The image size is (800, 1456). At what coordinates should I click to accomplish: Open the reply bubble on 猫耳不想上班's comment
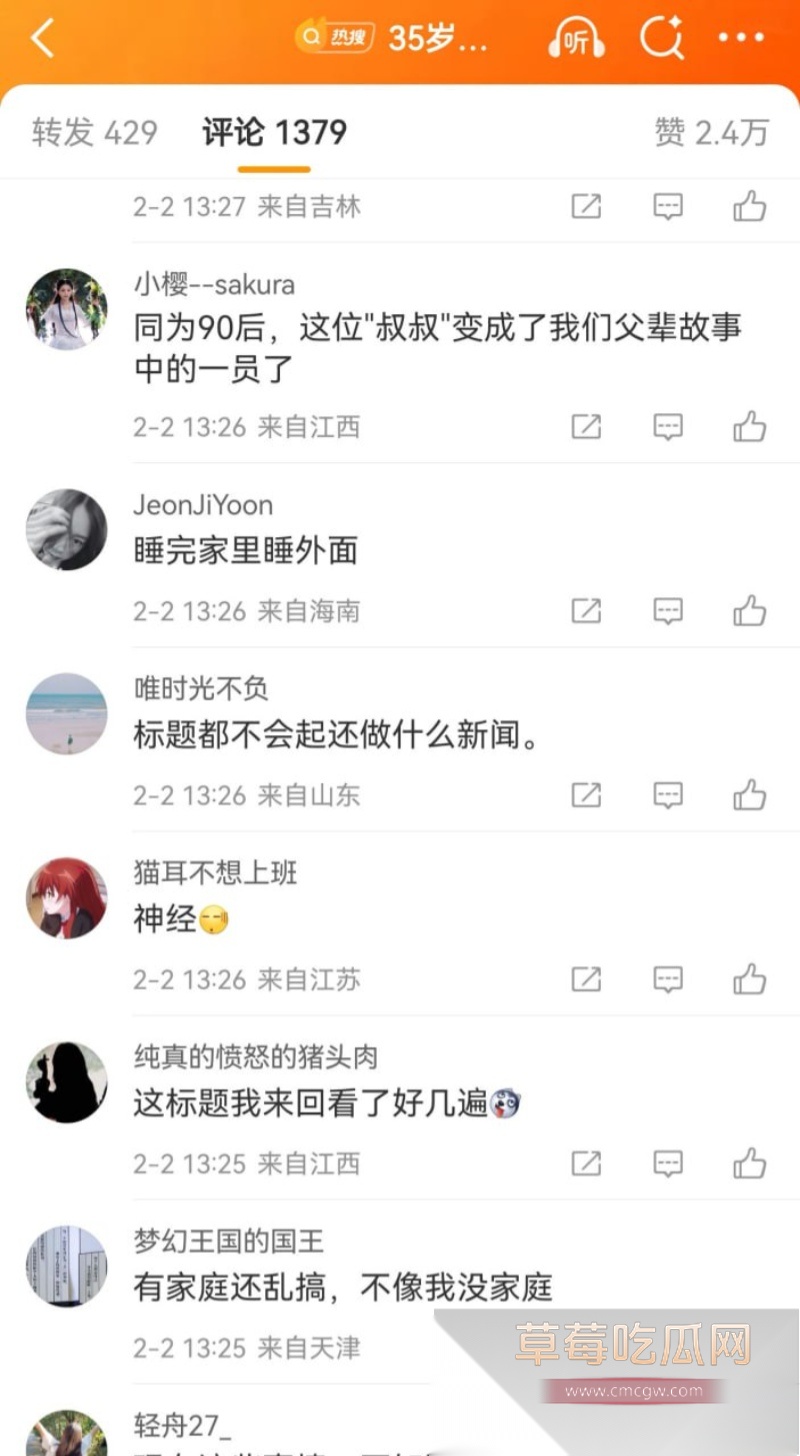pos(667,979)
